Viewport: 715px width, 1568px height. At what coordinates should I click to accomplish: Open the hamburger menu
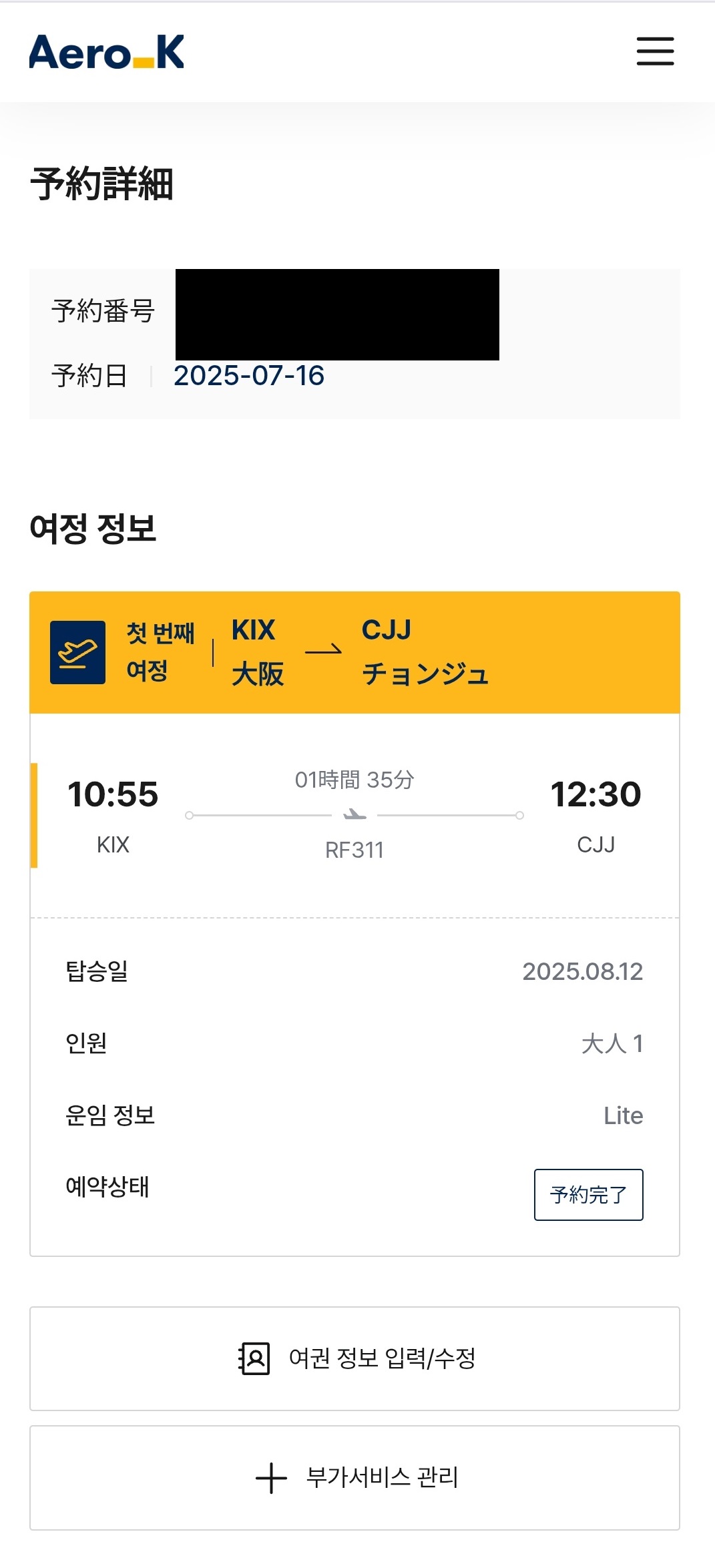click(655, 51)
